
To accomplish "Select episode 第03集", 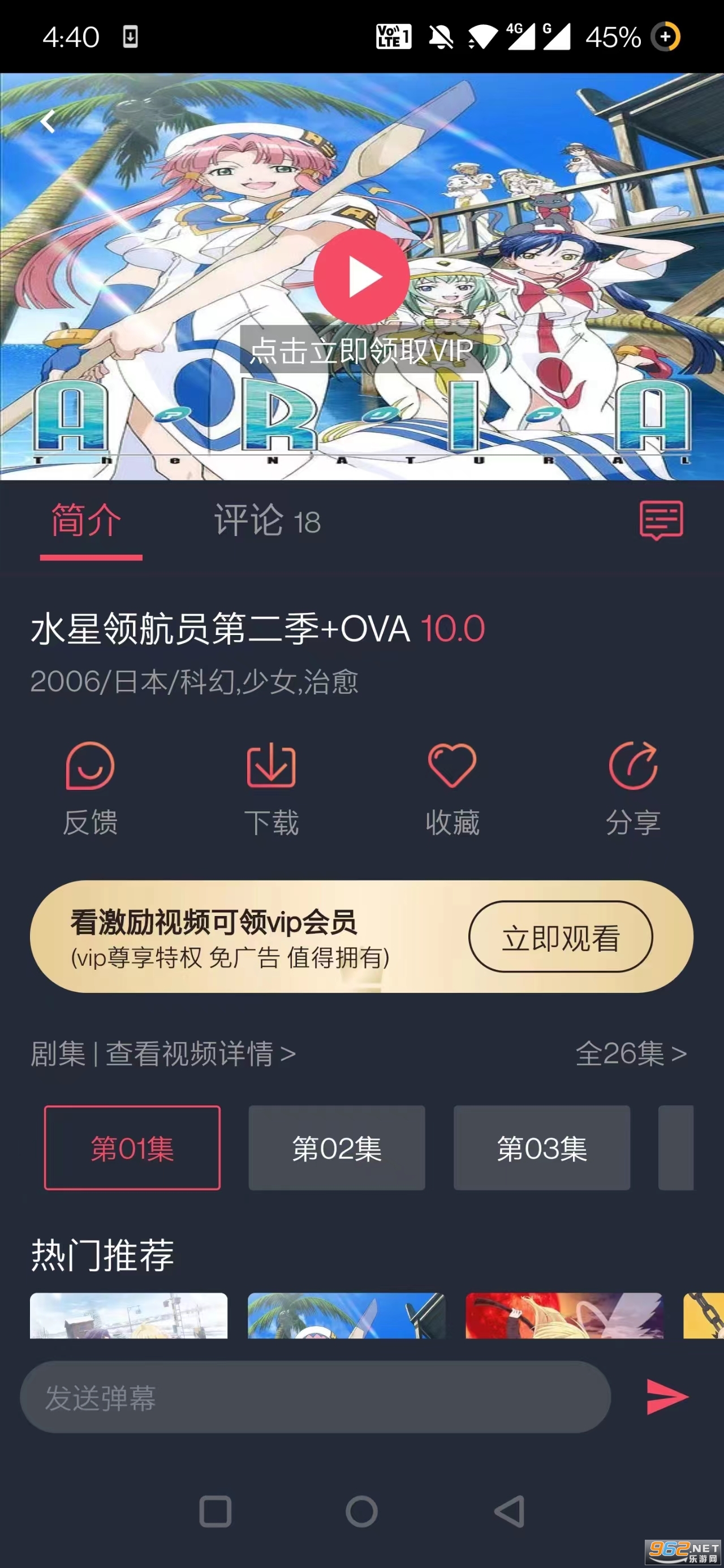I will pyautogui.click(x=541, y=1147).
